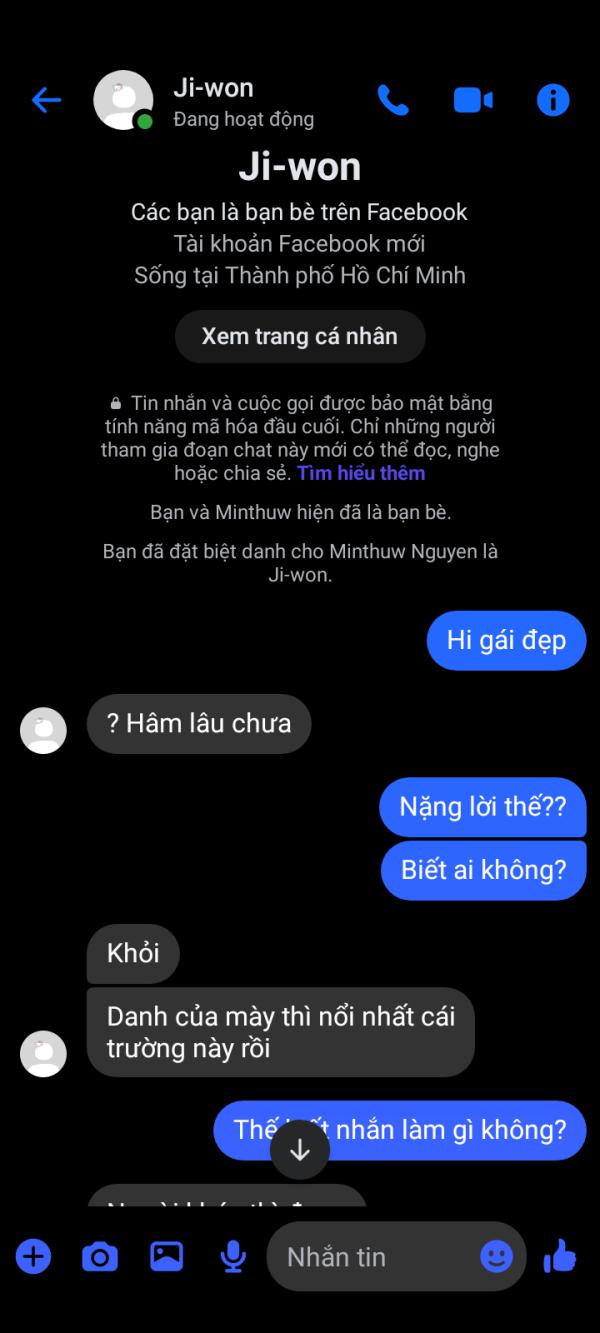The image size is (600, 1333).
Task: Start a voice call with Ji-won
Action: [393, 100]
